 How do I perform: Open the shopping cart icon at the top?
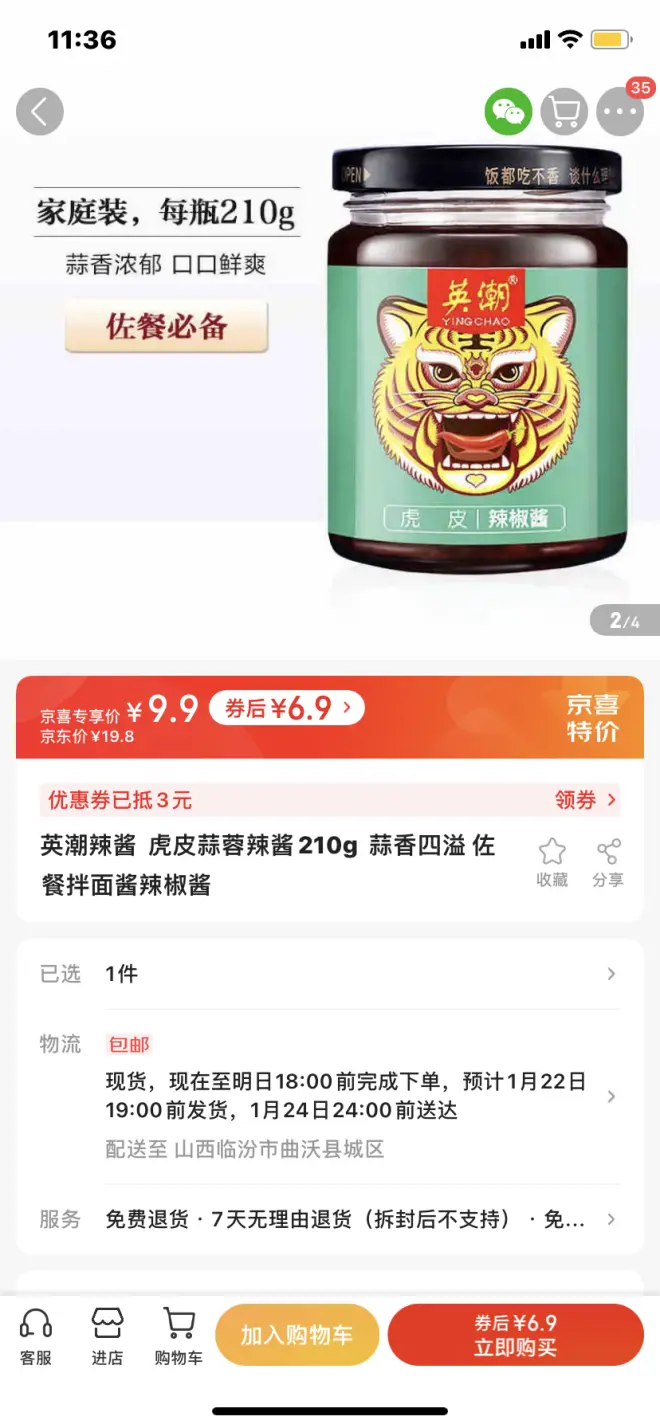564,112
